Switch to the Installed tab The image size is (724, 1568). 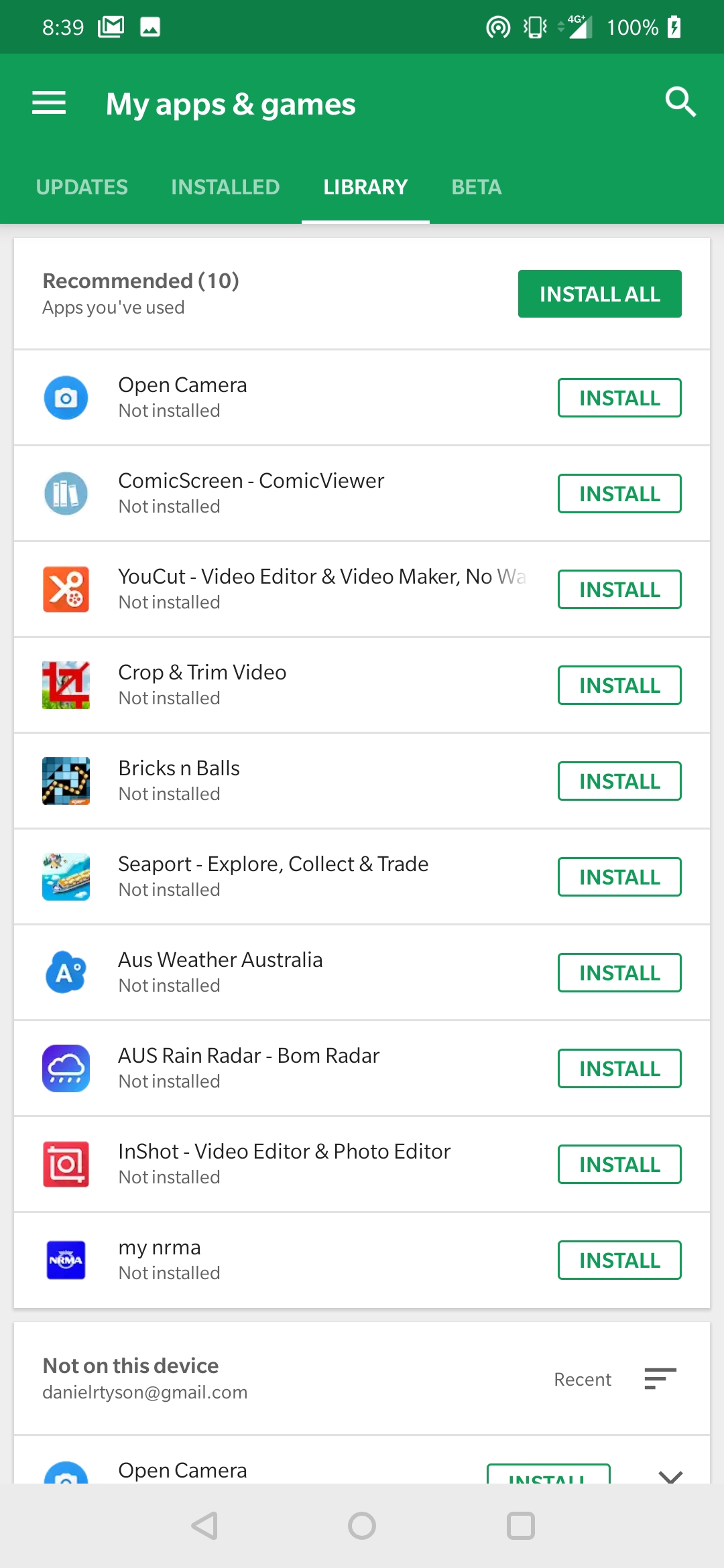click(225, 187)
